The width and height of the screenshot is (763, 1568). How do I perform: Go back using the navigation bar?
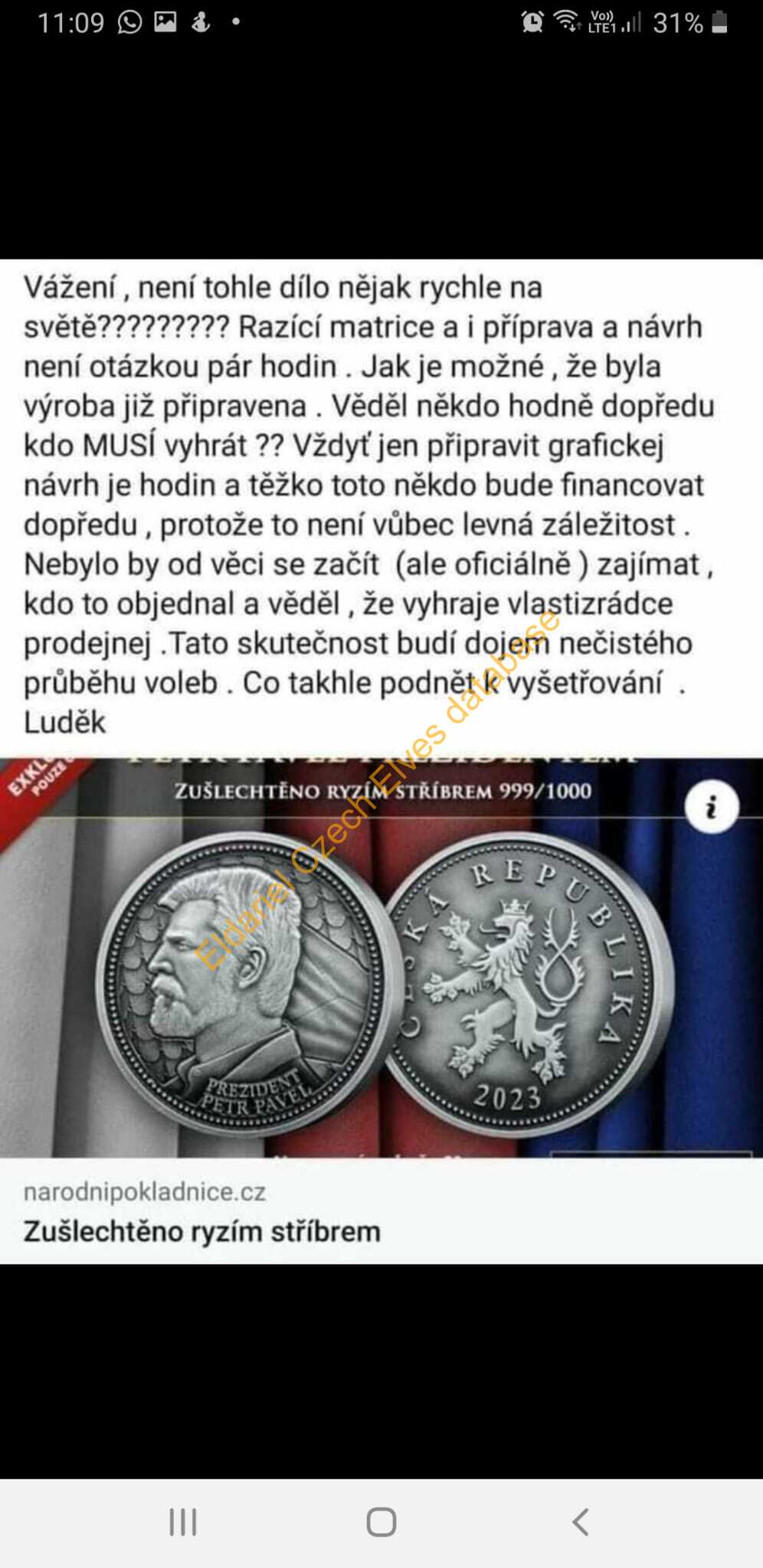[x=581, y=1522]
